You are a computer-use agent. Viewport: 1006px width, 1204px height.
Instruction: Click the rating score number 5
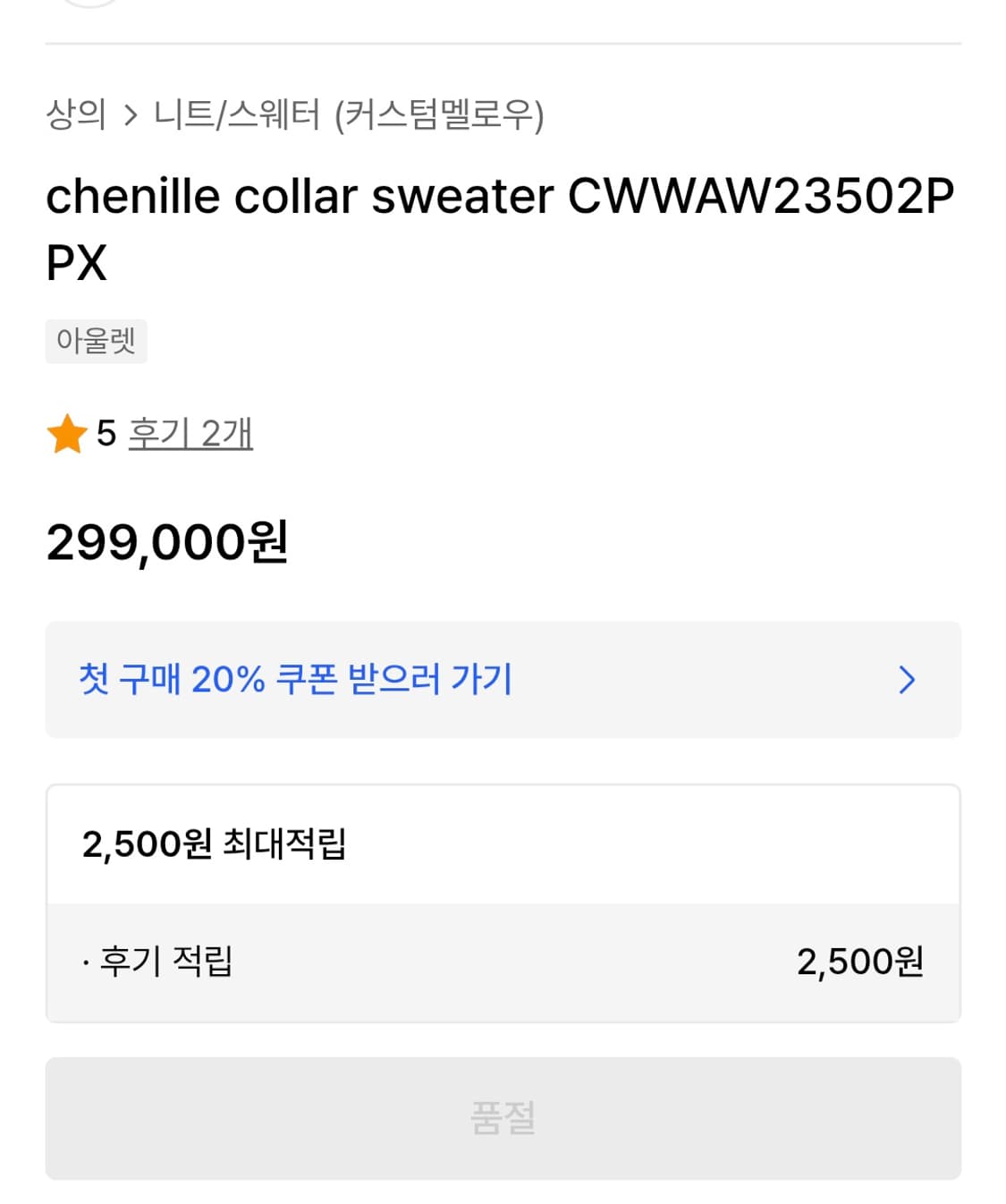105,433
